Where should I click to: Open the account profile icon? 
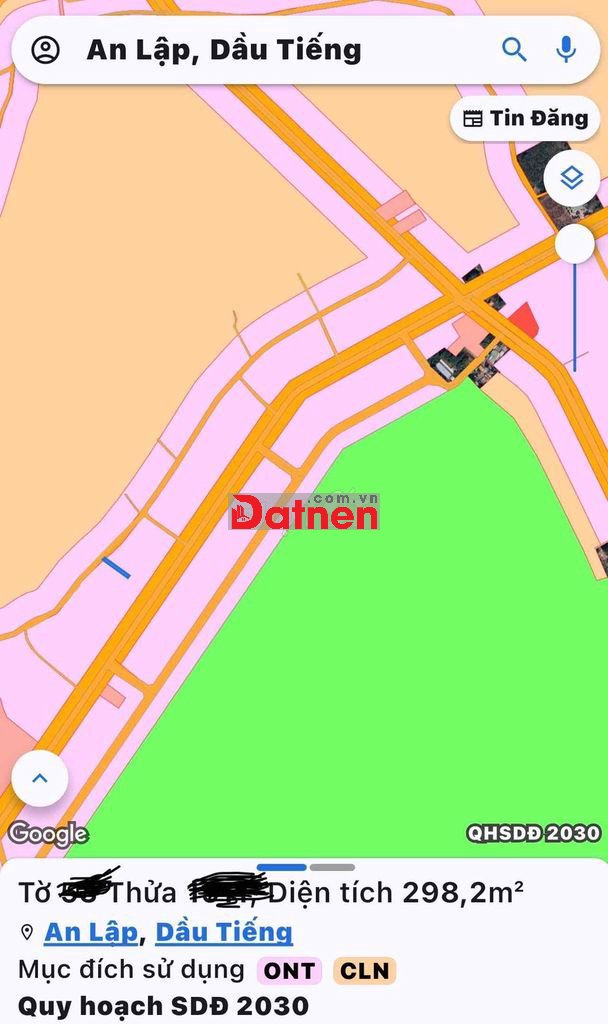click(x=46, y=49)
